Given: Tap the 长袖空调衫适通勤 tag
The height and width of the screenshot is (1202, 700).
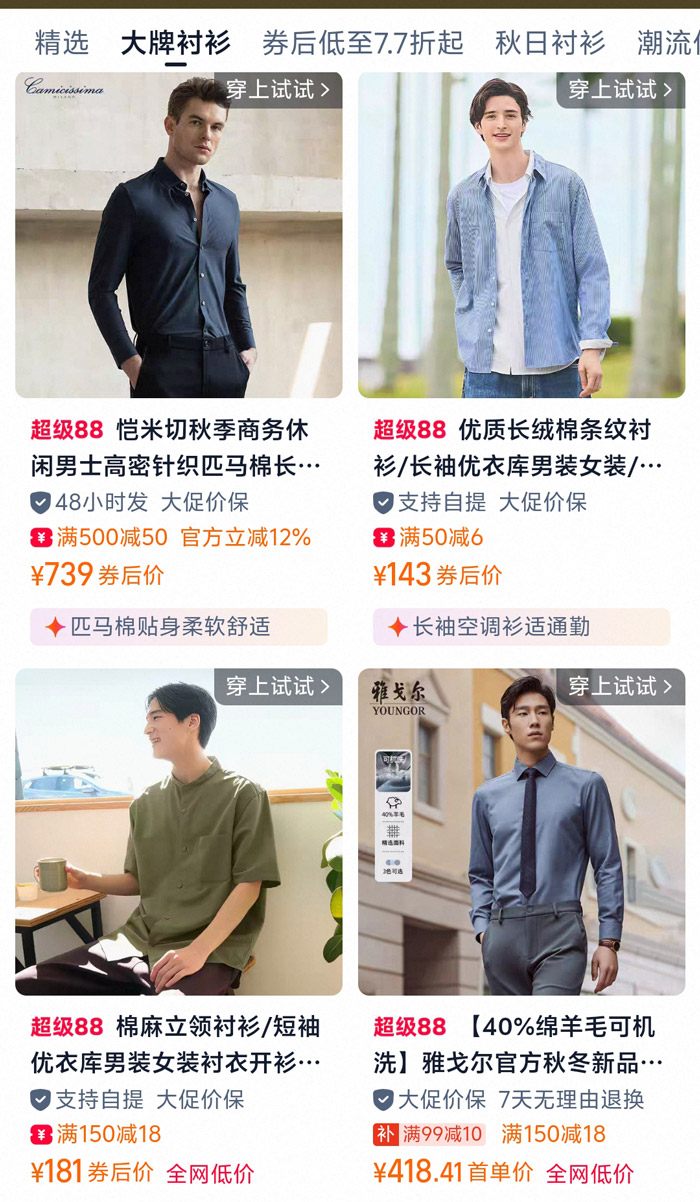Looking at the screenshot, I should [522, 627].
